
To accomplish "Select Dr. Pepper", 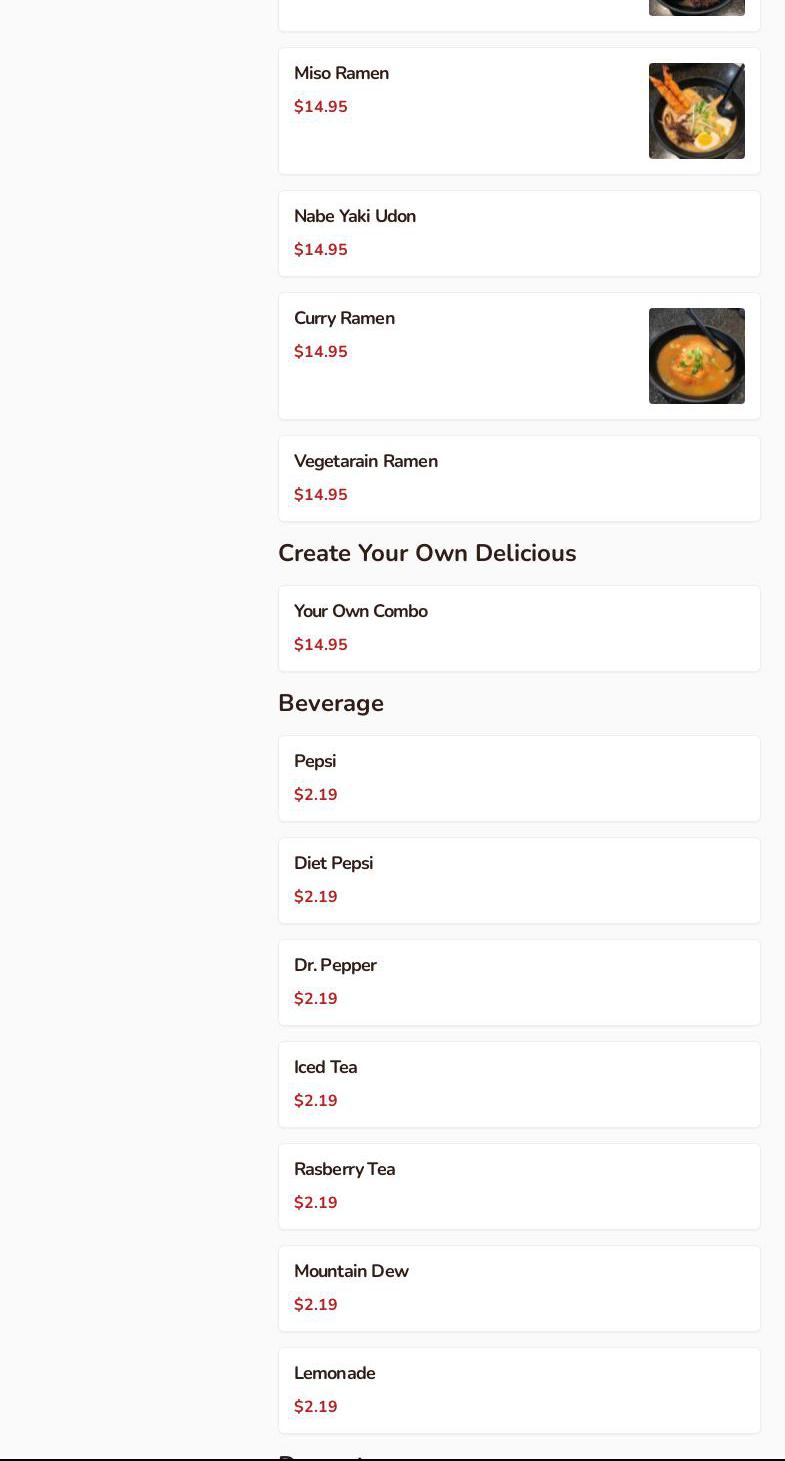I will [x=519, y=983].
